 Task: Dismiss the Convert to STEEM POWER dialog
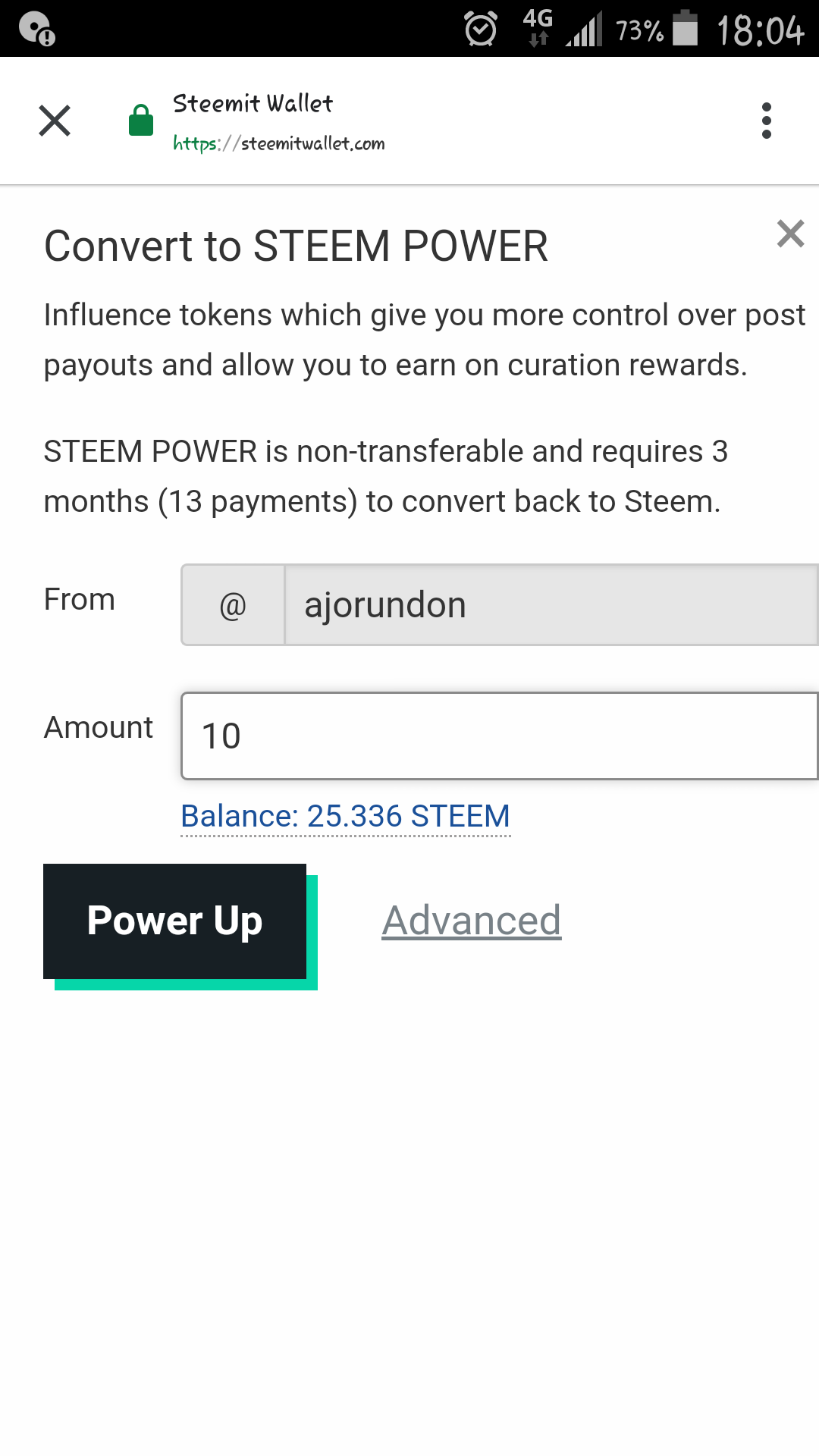coord(790,234)
